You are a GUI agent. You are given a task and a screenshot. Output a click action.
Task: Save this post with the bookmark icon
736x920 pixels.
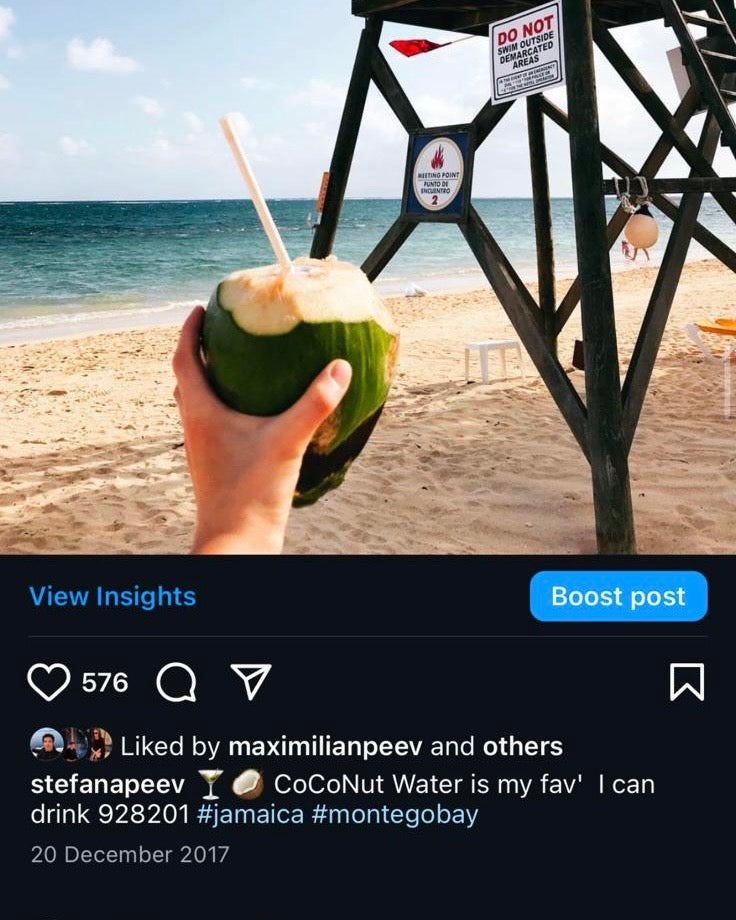pyautogui.click(x=687, y=682)
